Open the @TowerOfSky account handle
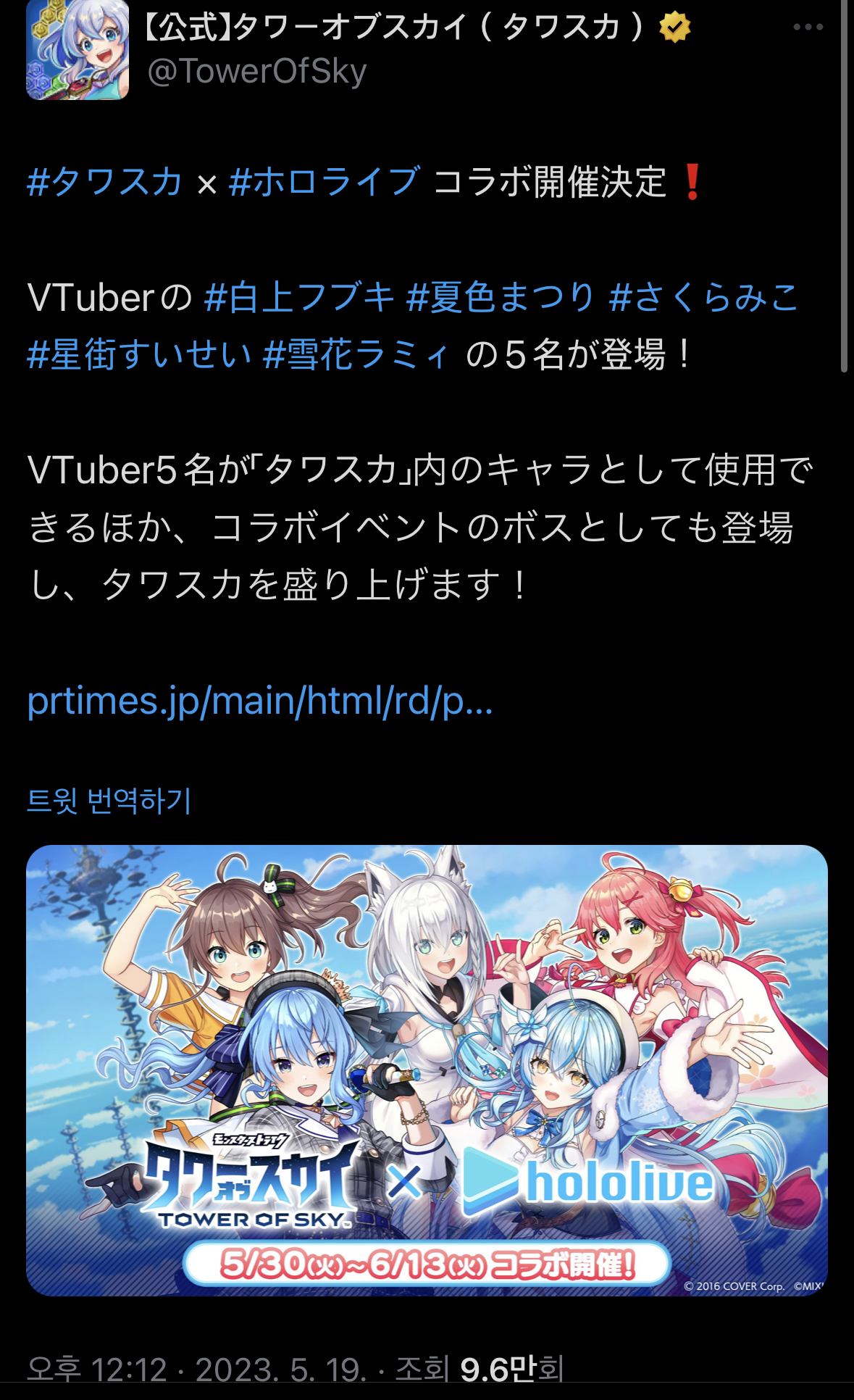Screen dimensions: 854x1400 [x=257, y=71]
